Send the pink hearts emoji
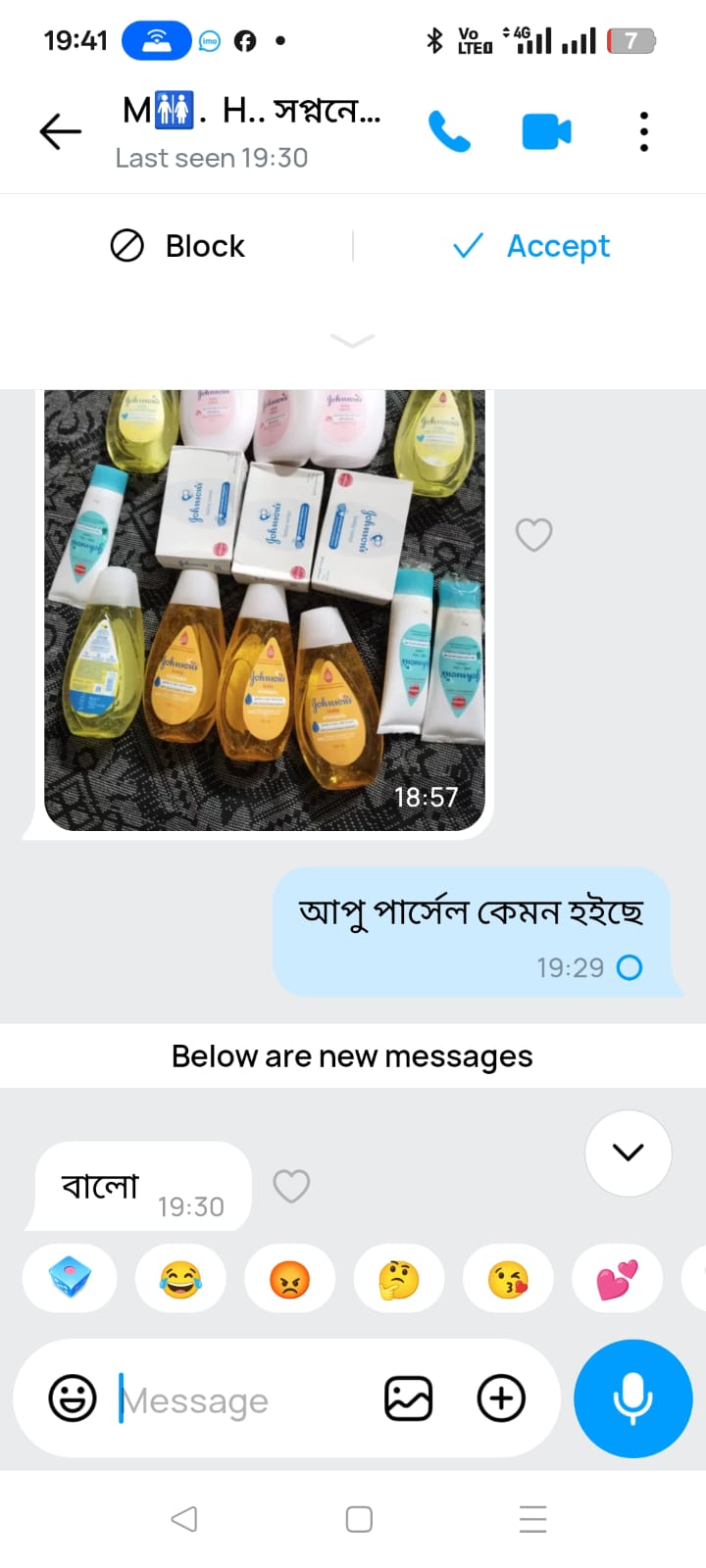 (x=617, y=1279)
